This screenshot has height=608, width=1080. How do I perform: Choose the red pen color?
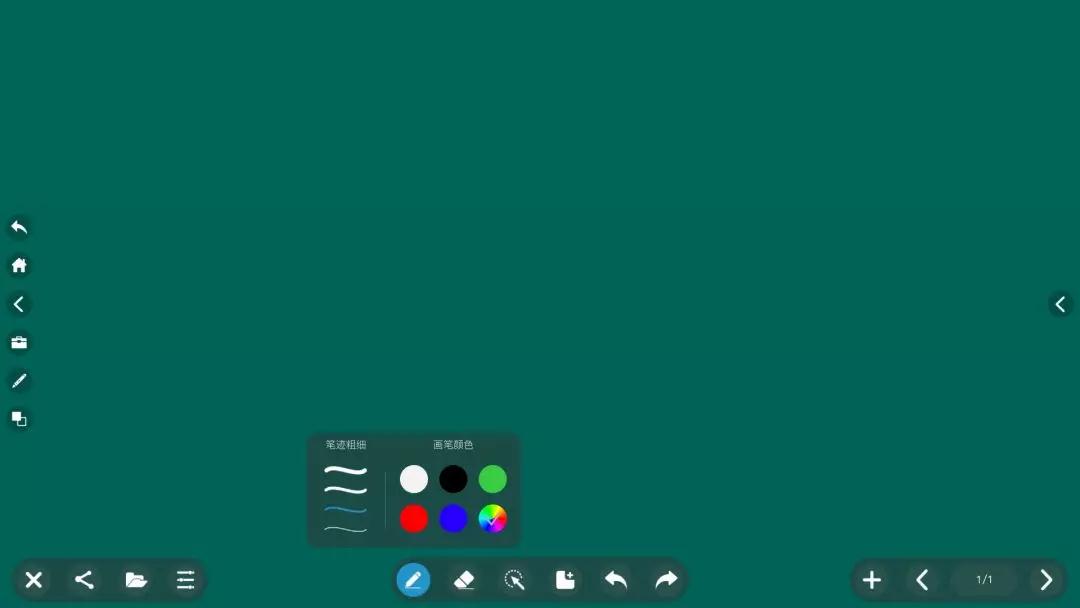414,518
